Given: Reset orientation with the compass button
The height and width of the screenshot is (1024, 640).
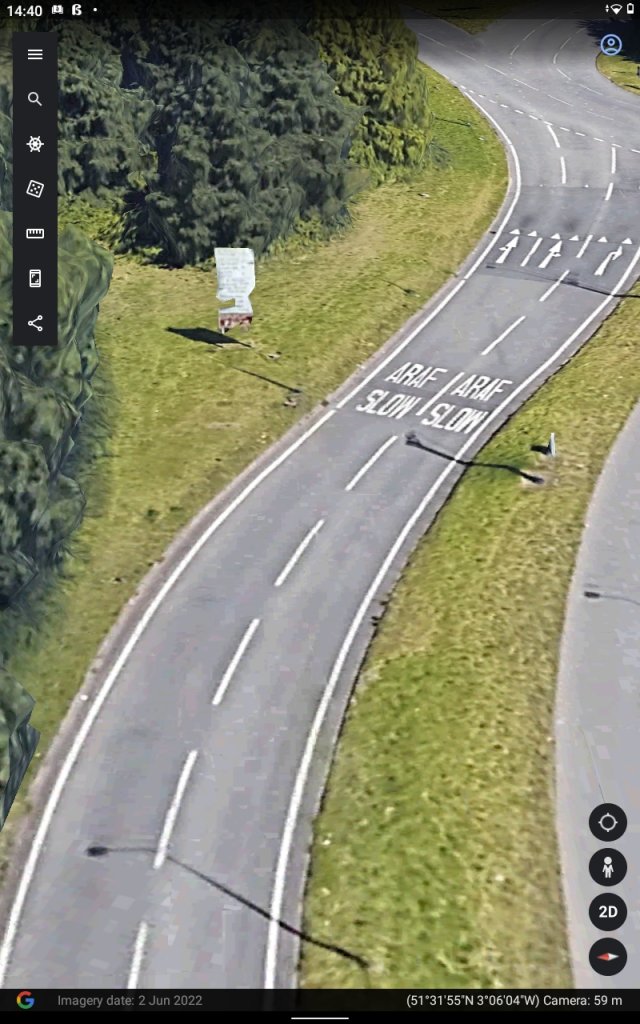Looking at the screenshot, I should tap(608, 957).
